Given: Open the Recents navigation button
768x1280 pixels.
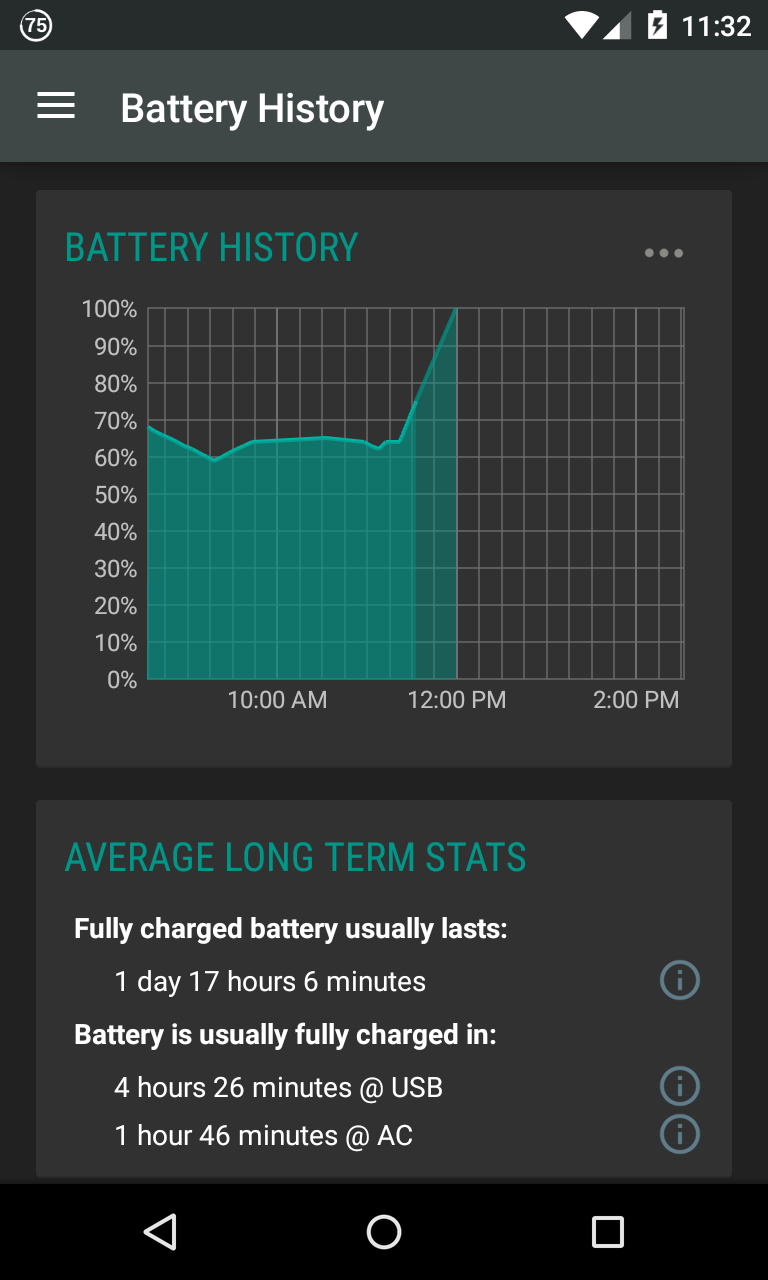Looking at the screenshot, I should [x=607, y=1231].
